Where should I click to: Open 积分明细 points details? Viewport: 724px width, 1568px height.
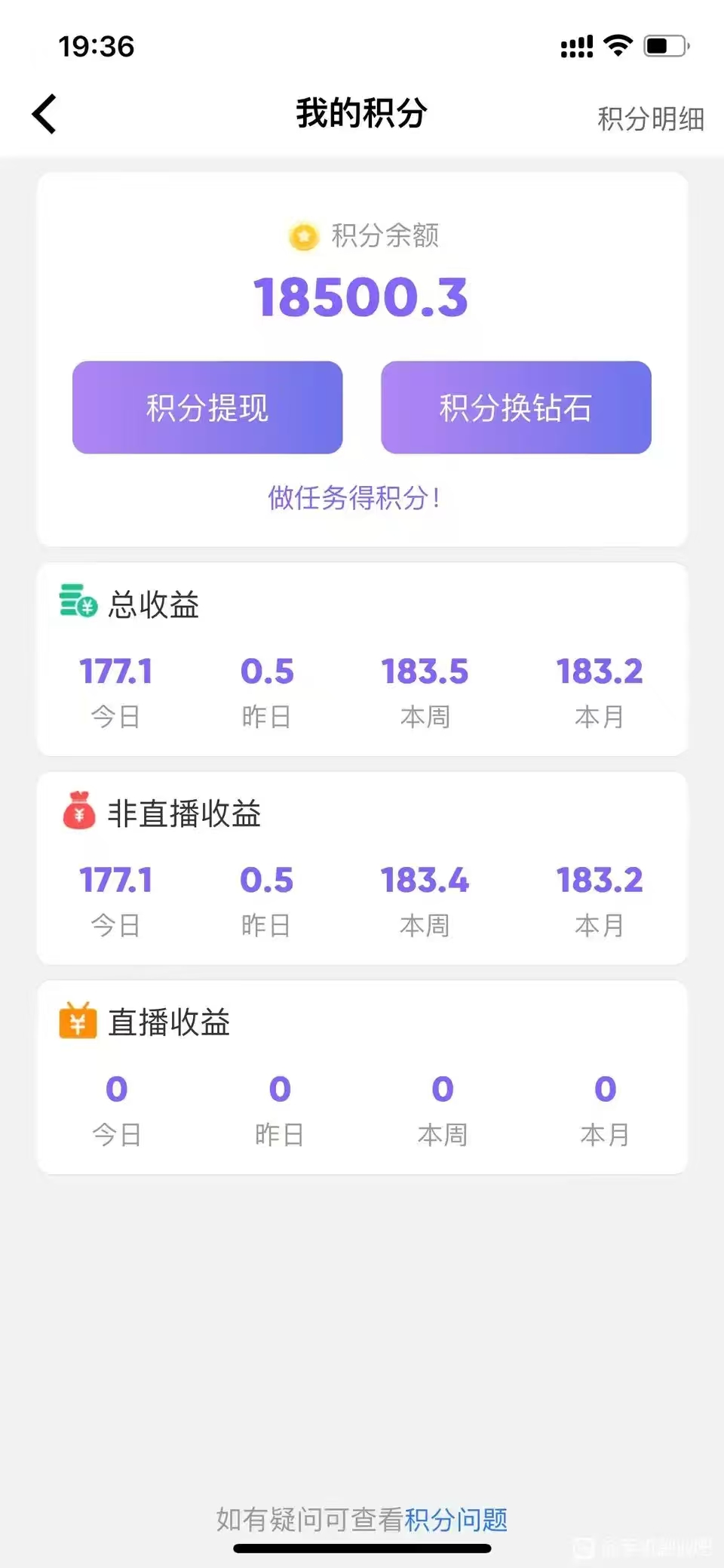pyautogui.click(x=650, y=119)
